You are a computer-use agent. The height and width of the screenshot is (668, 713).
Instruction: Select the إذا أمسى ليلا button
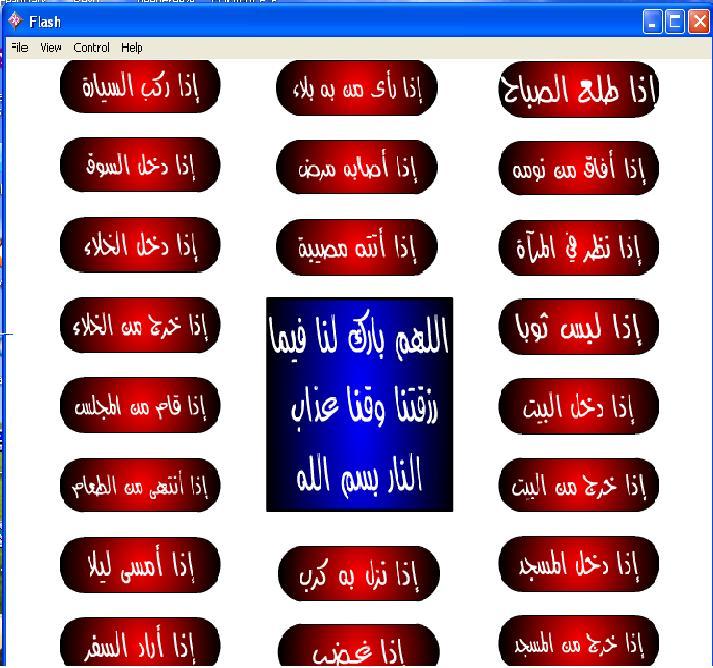[139, 564]
